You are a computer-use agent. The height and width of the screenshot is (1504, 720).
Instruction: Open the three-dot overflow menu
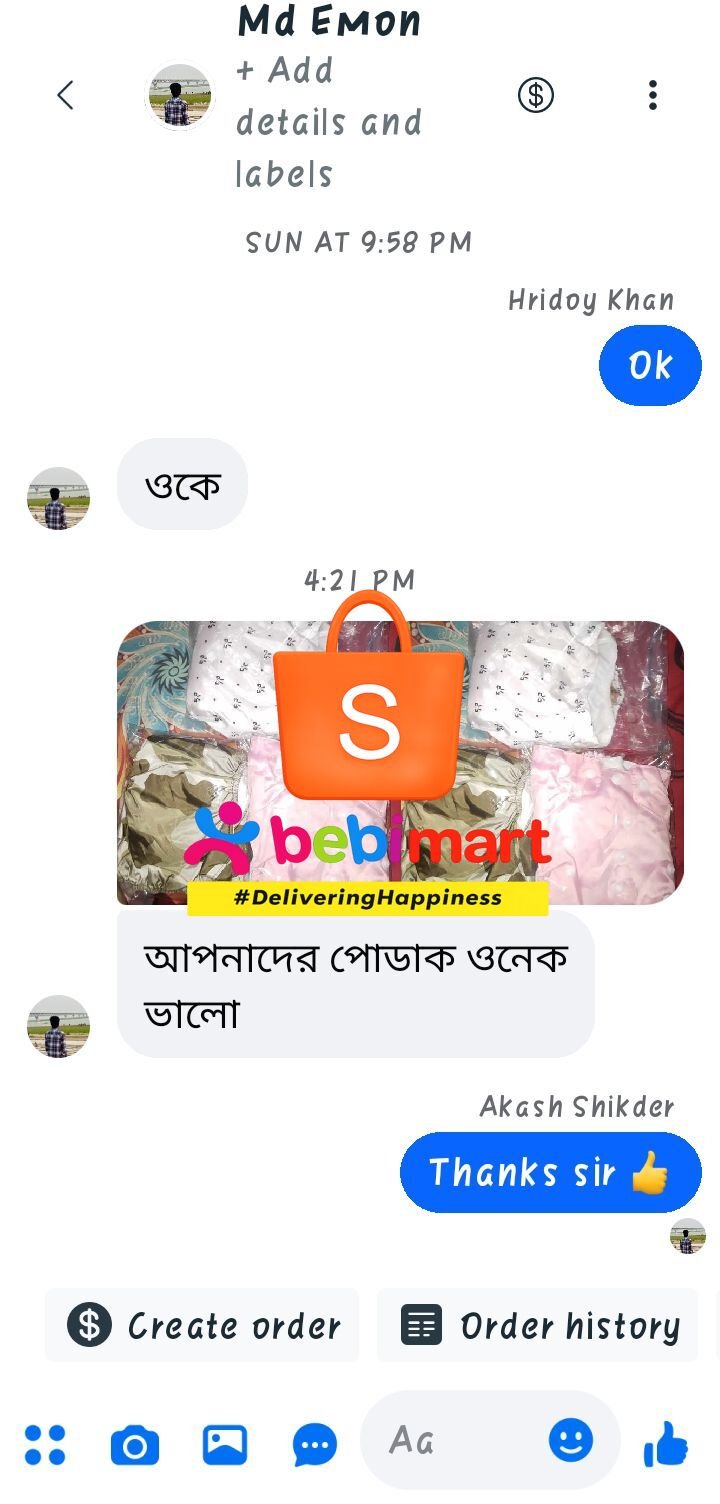click(x=652, y=95)
